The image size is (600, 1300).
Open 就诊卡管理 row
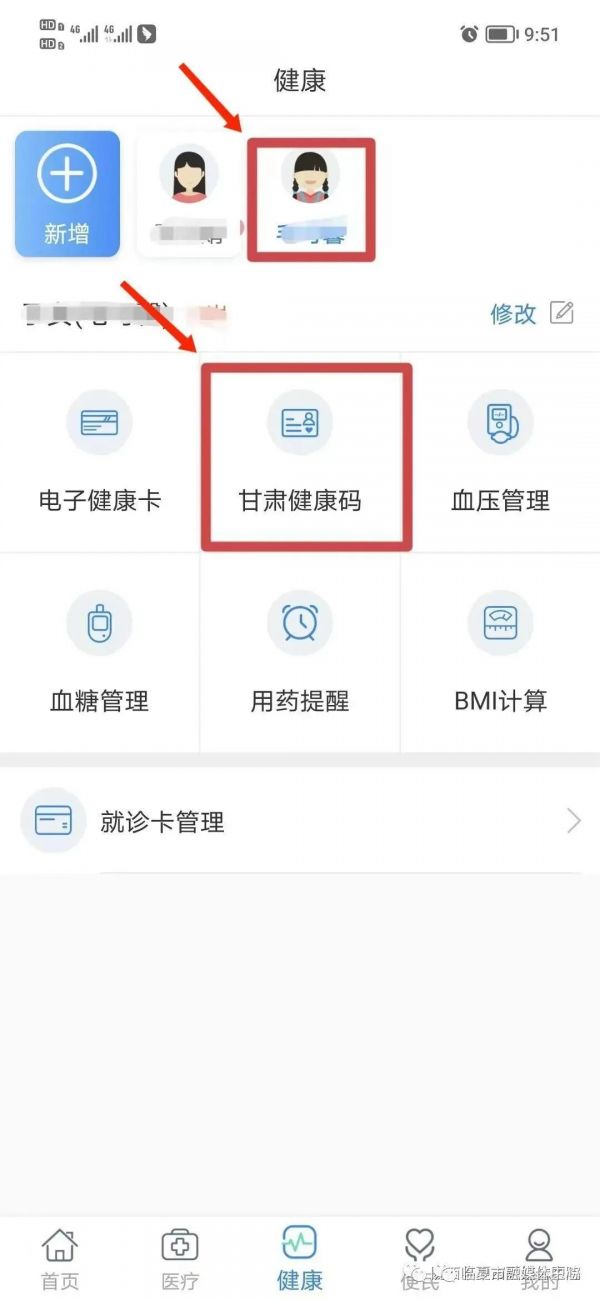(300, 822)
